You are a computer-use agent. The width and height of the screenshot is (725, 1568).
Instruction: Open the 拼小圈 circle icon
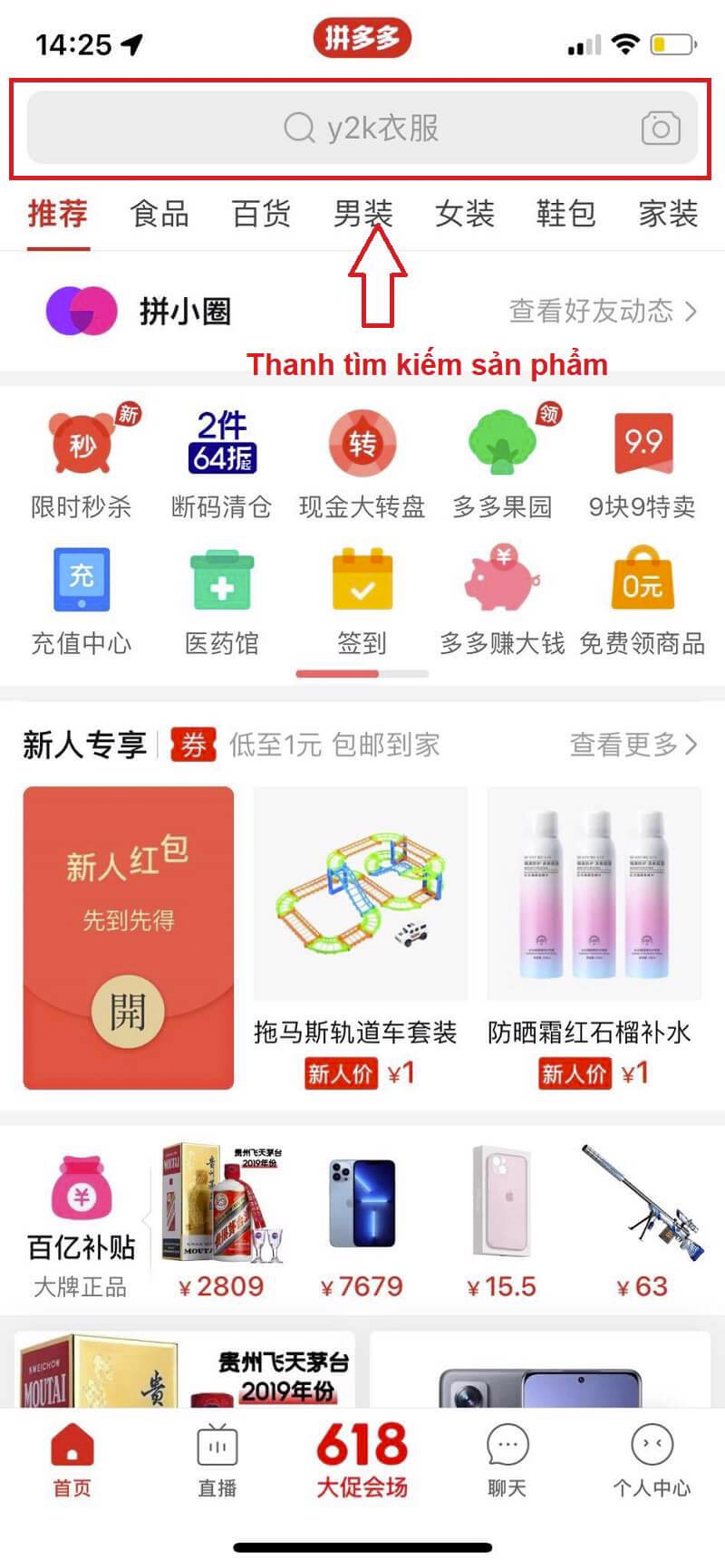coord(79,311)
